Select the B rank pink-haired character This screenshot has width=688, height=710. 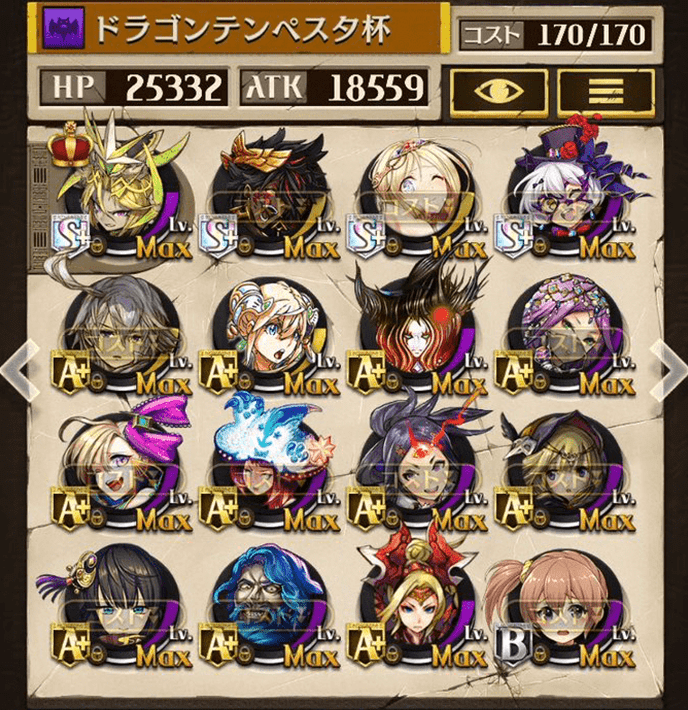(x=565, y=605)
